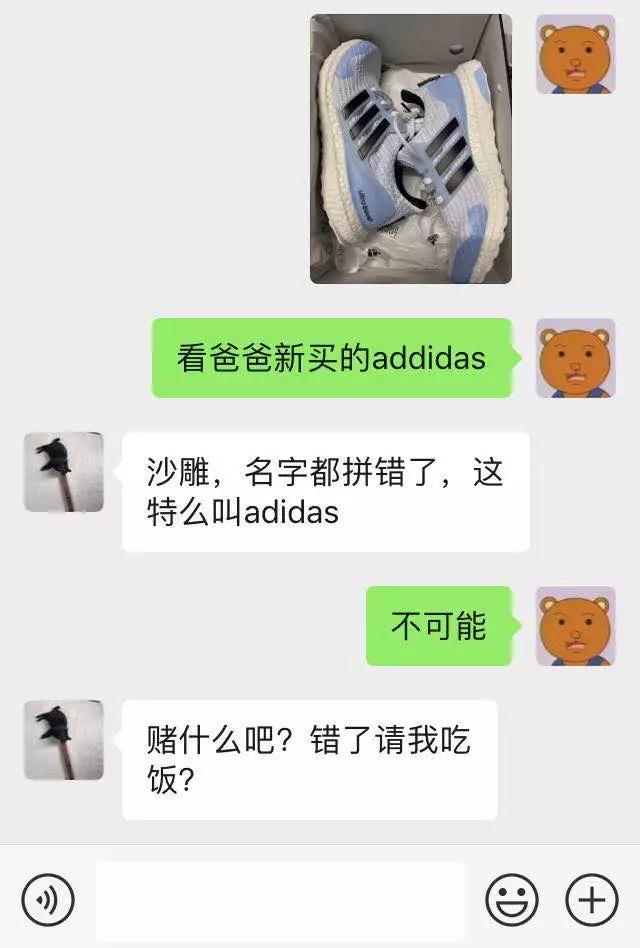Open the sneaker photo message

[411, 149]
